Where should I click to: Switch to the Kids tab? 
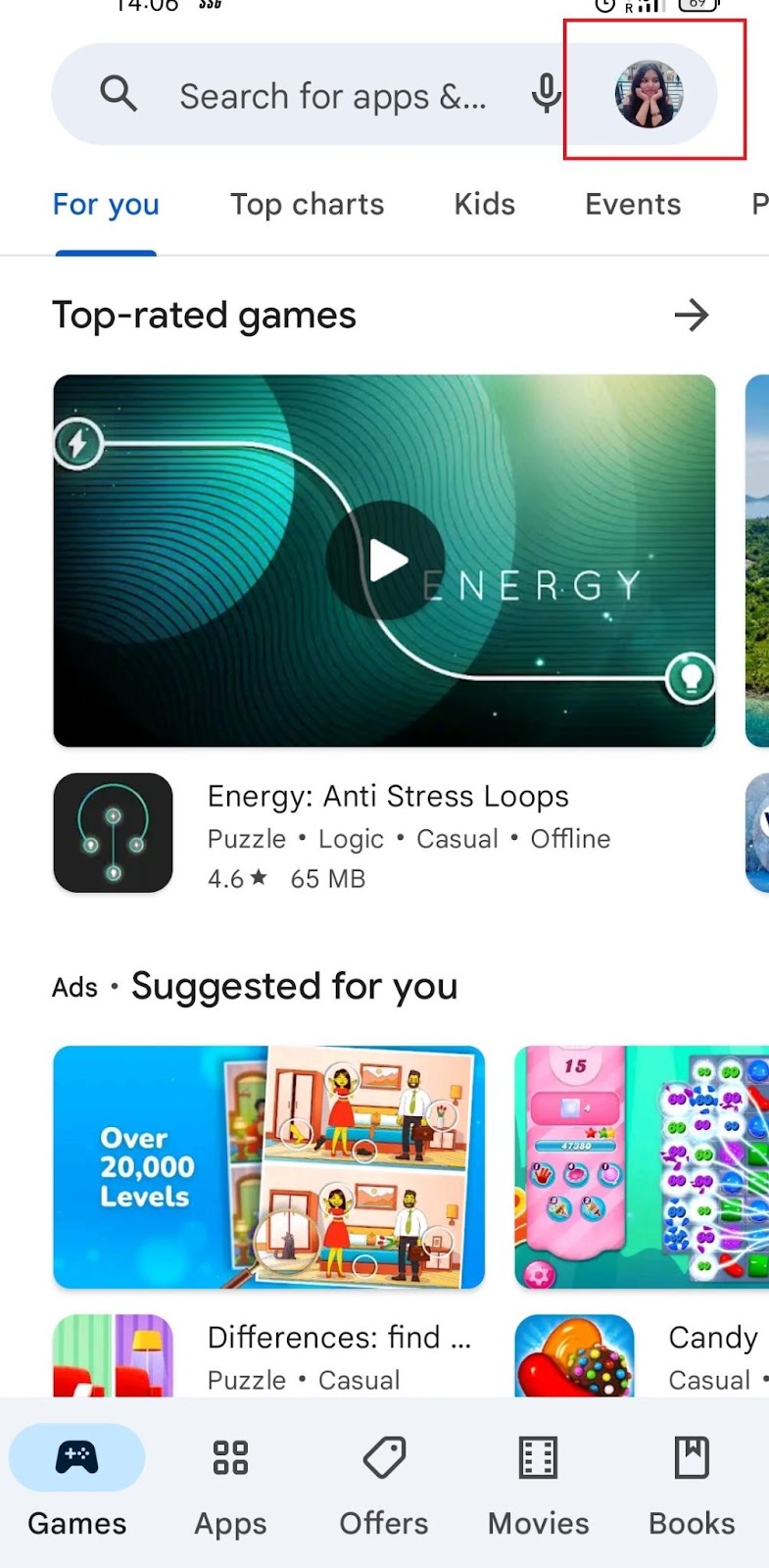point(484,204)
